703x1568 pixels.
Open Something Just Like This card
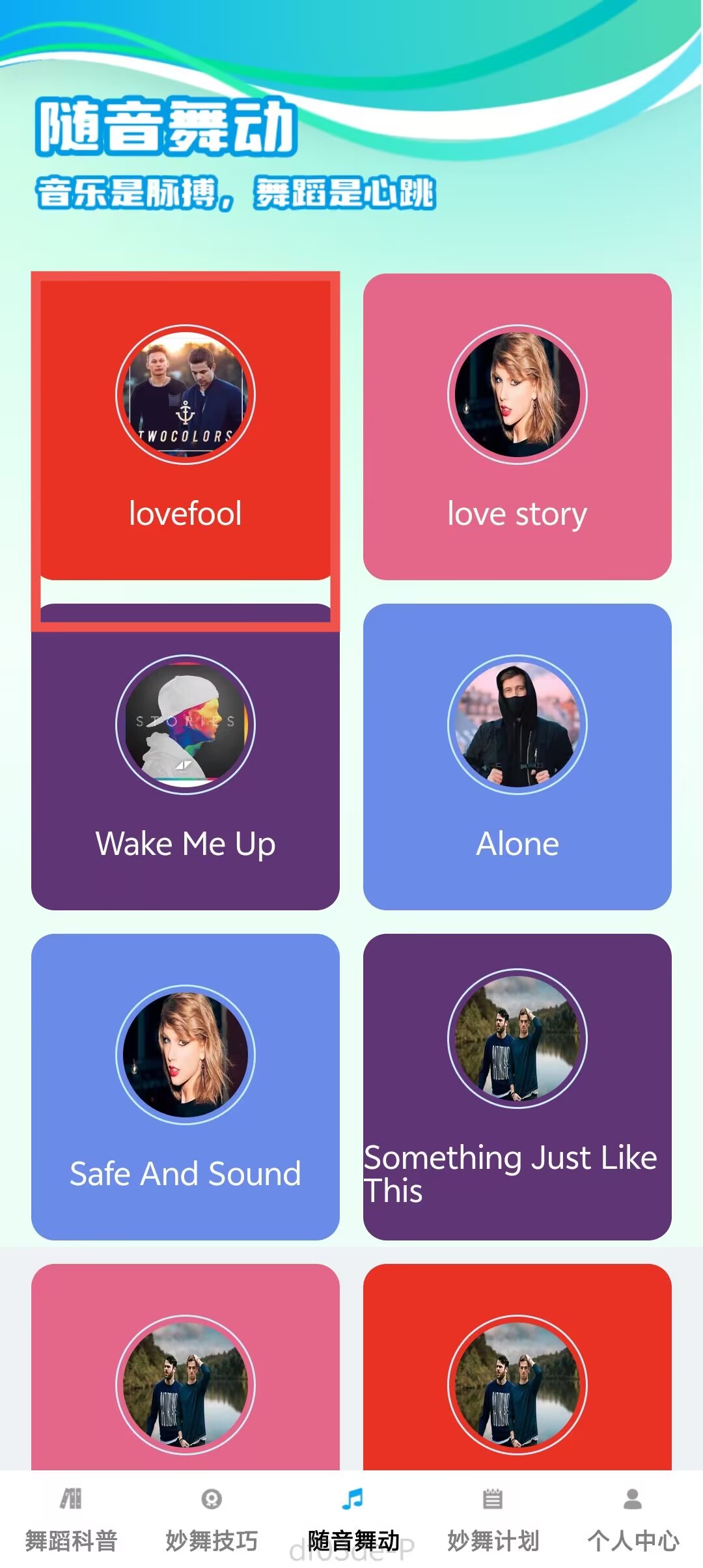517,1087
